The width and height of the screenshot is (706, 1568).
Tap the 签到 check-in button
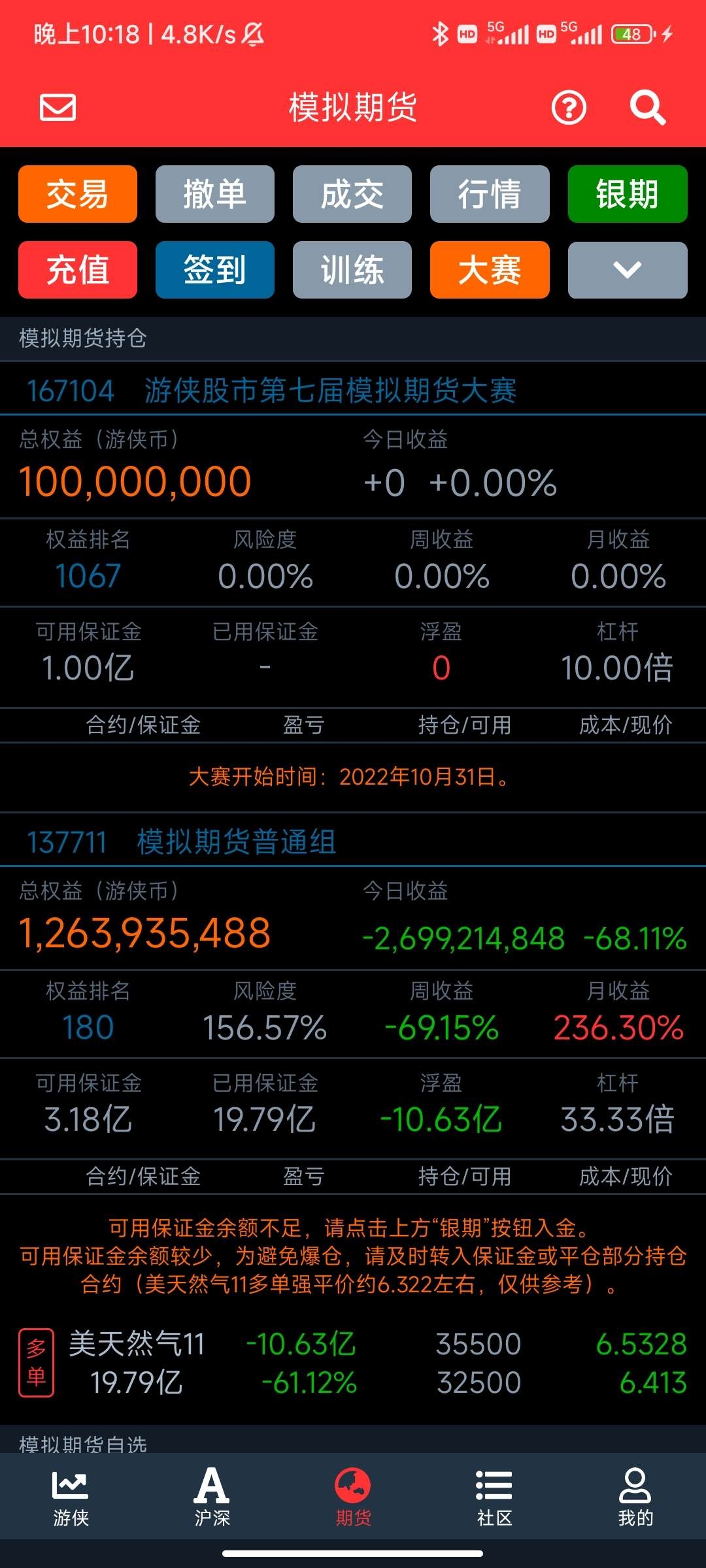(215, 270)
